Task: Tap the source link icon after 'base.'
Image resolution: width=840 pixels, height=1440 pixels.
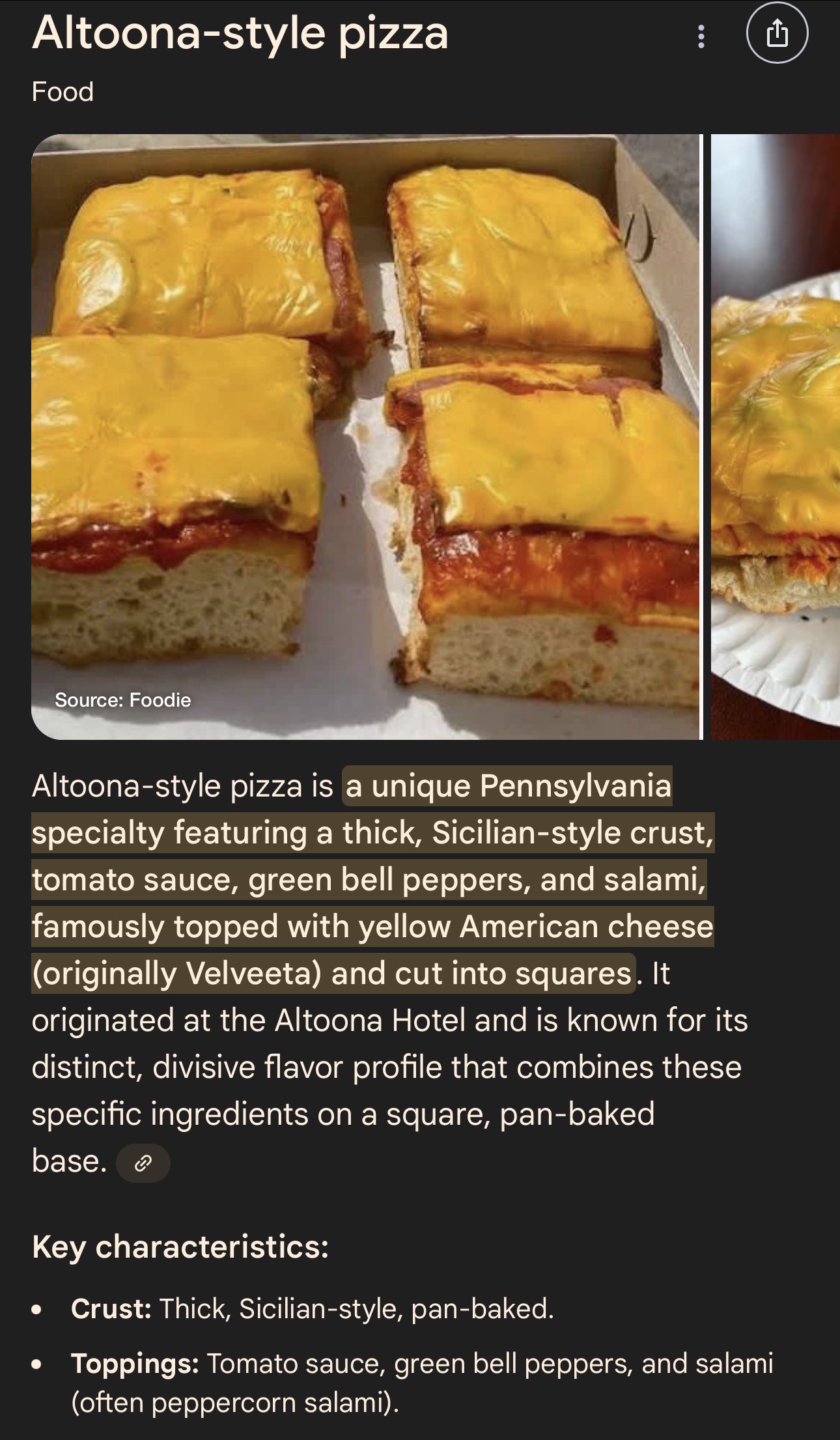Action: click(143, 1163)
